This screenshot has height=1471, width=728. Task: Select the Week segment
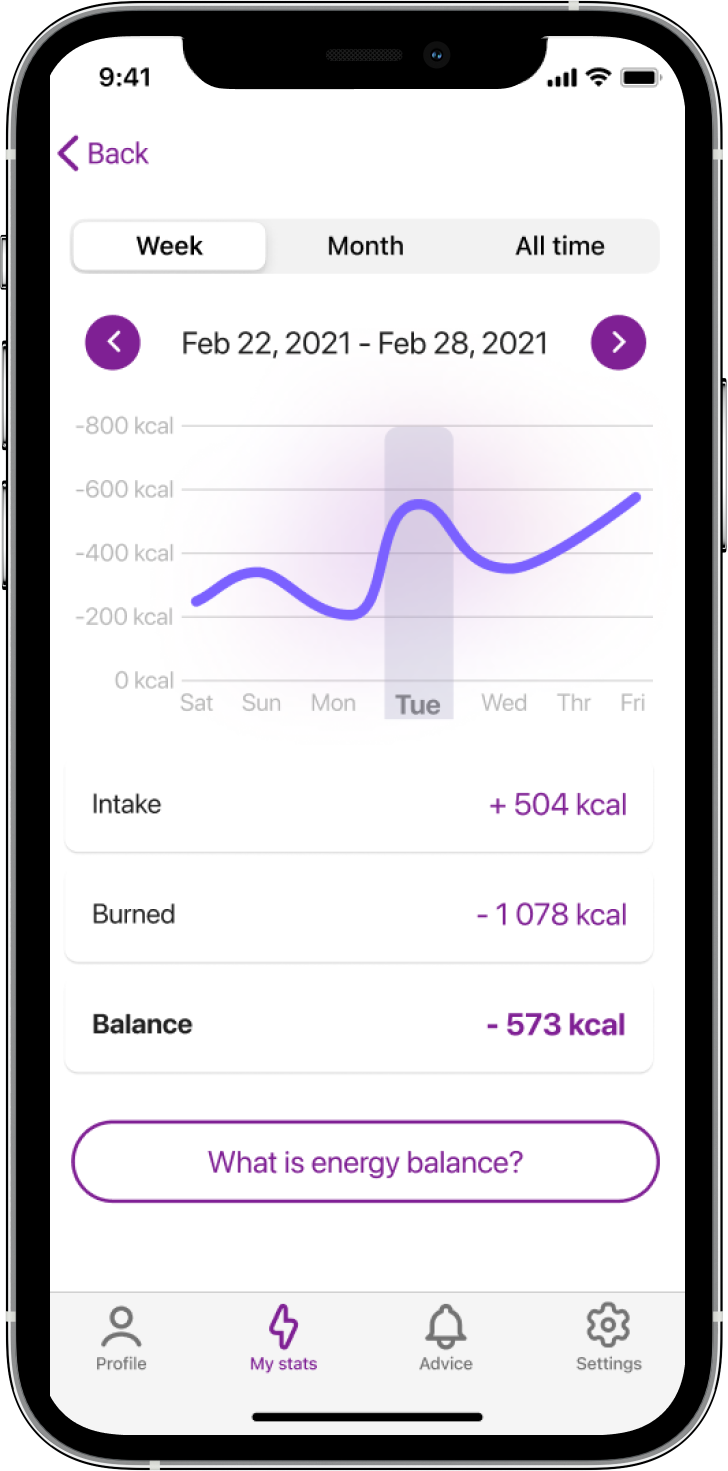tap(169, 246)
